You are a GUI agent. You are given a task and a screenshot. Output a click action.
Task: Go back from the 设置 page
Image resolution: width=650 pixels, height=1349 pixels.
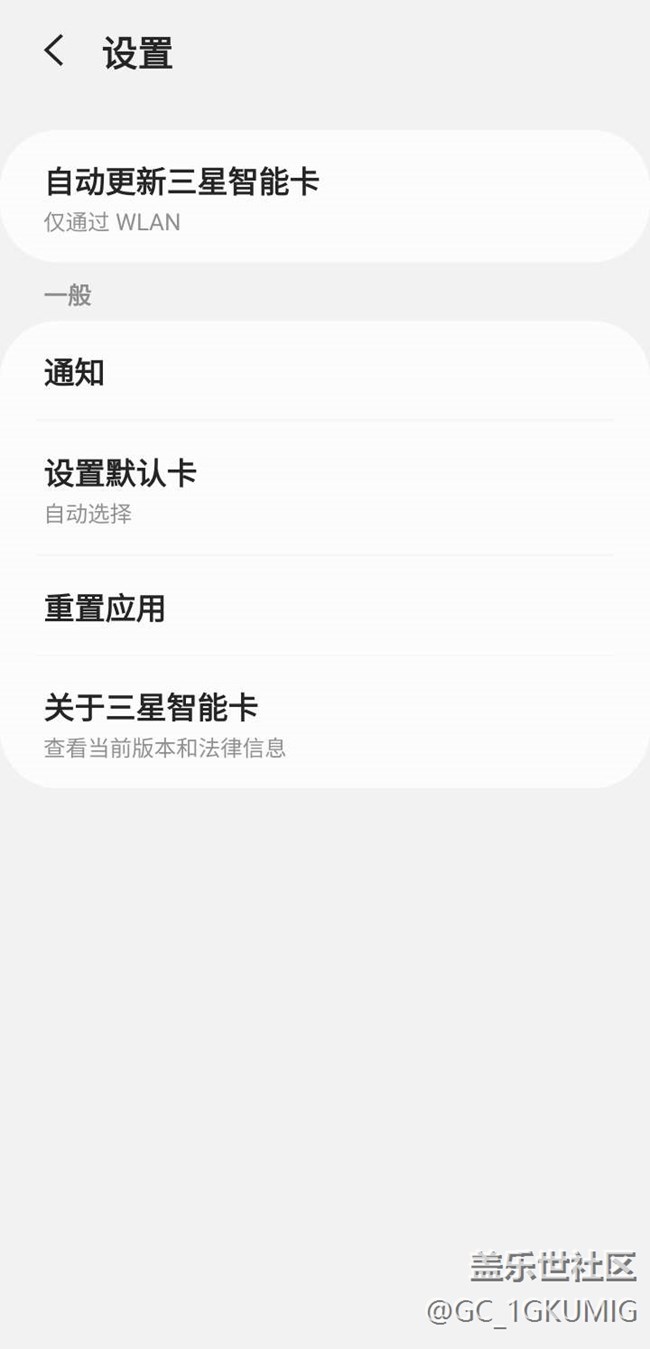point(54,50)
